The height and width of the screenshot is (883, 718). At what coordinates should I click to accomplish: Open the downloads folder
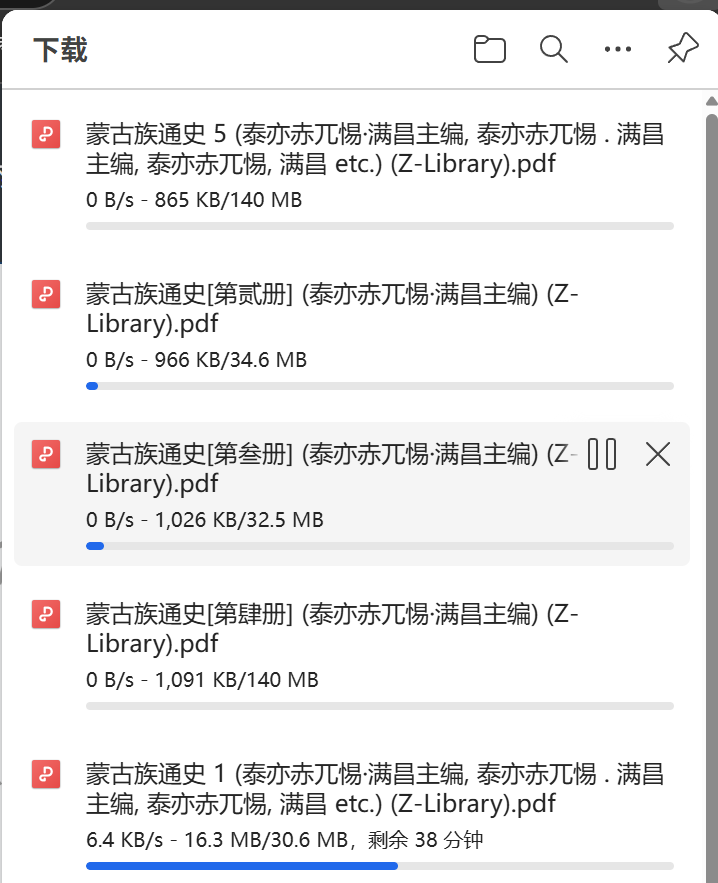point(489,49)
